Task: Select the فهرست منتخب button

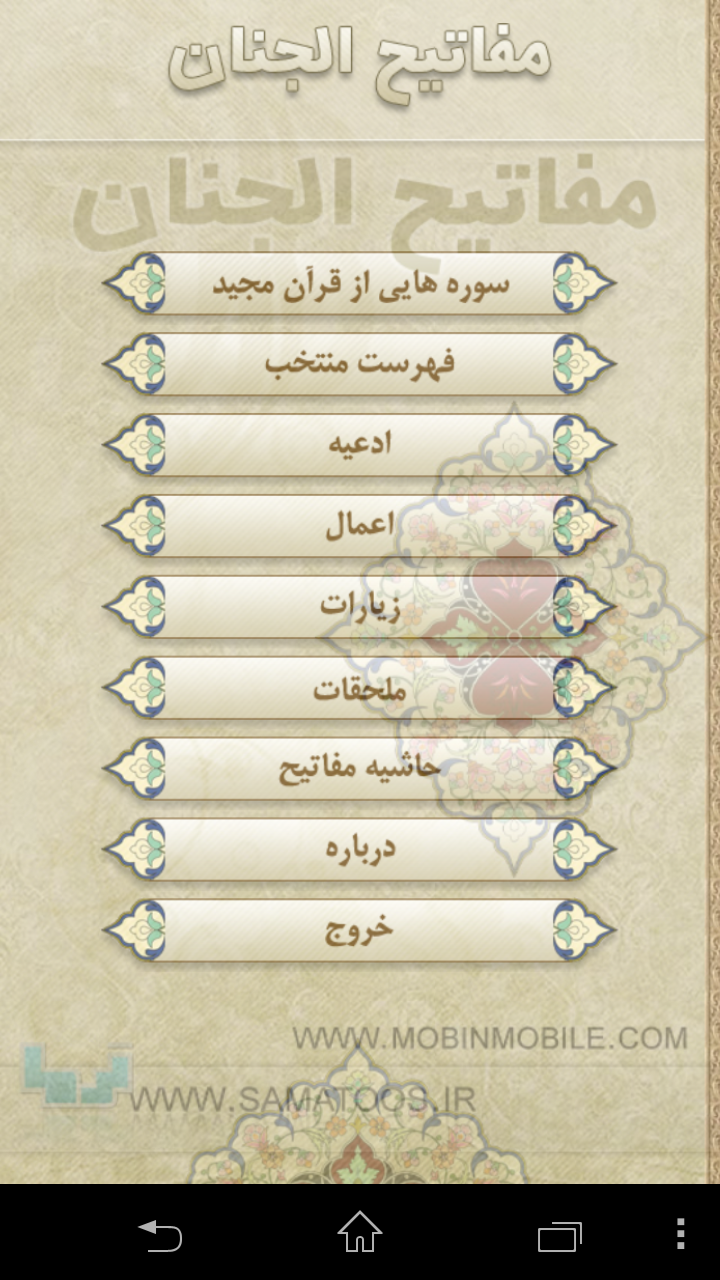Action: [360, 364]
